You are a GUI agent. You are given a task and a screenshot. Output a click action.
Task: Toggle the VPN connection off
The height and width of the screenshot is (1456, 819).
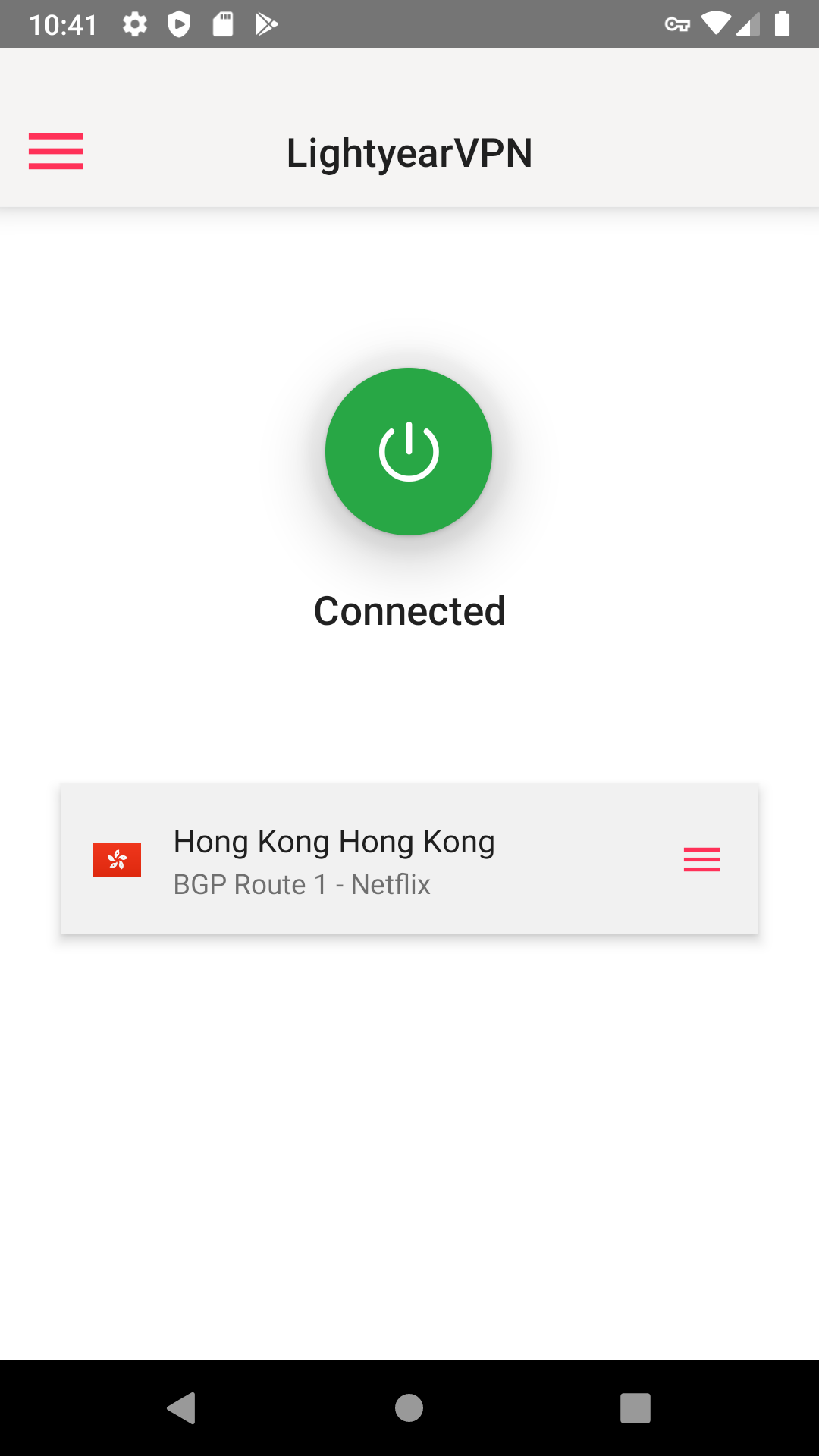pyautogui.click(x=409, y=452)
